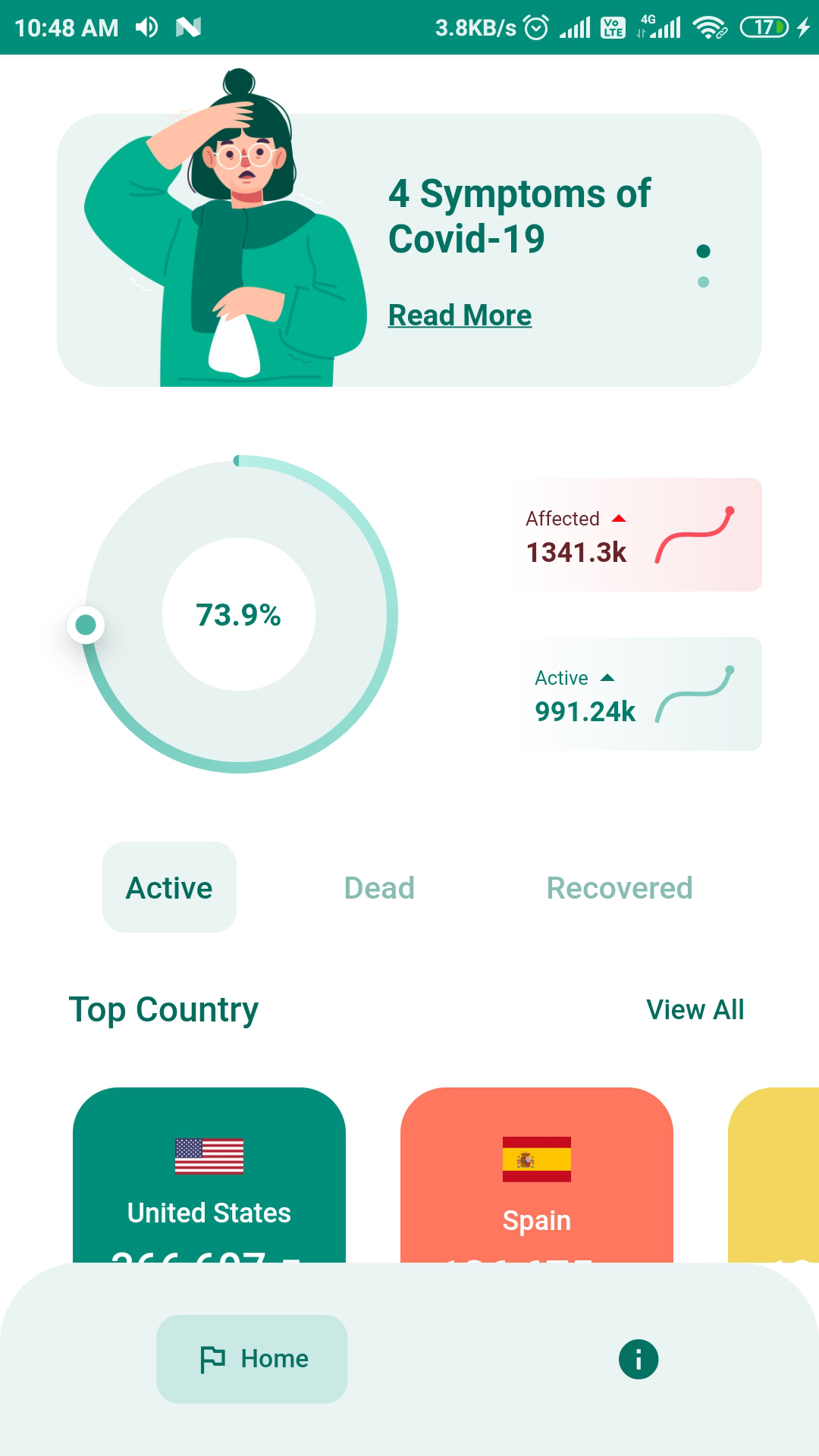Open the info icon tab
This screenshot has width=819, height=1456.
[x=639, y=1359]
